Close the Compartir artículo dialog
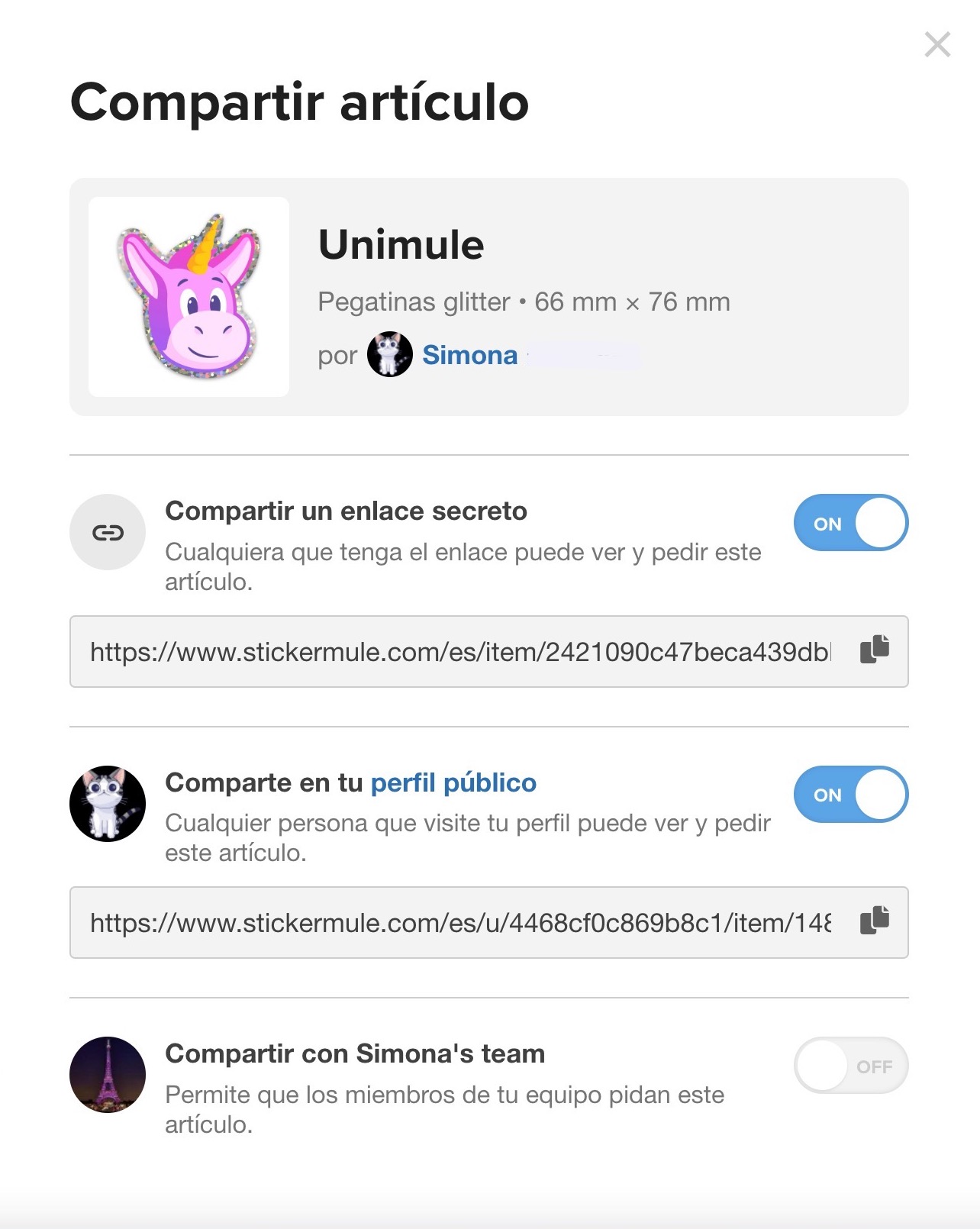 coord(937,45)
